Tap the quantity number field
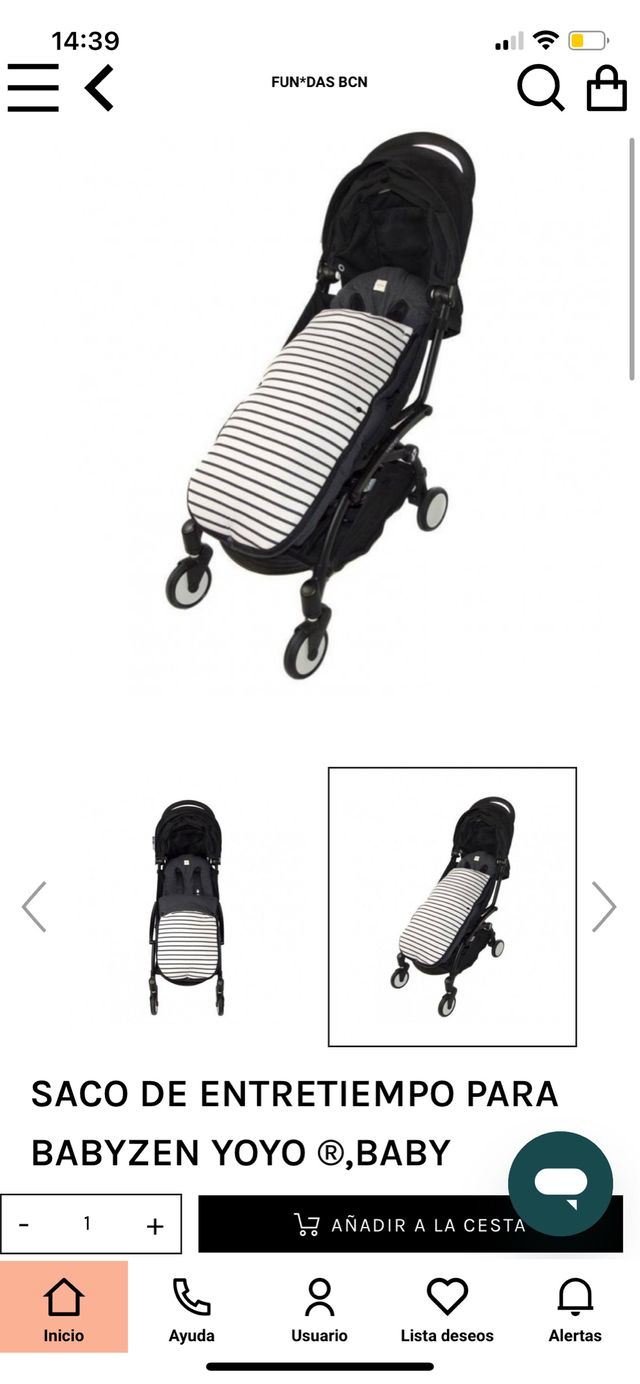 [x=88, y=1224]
